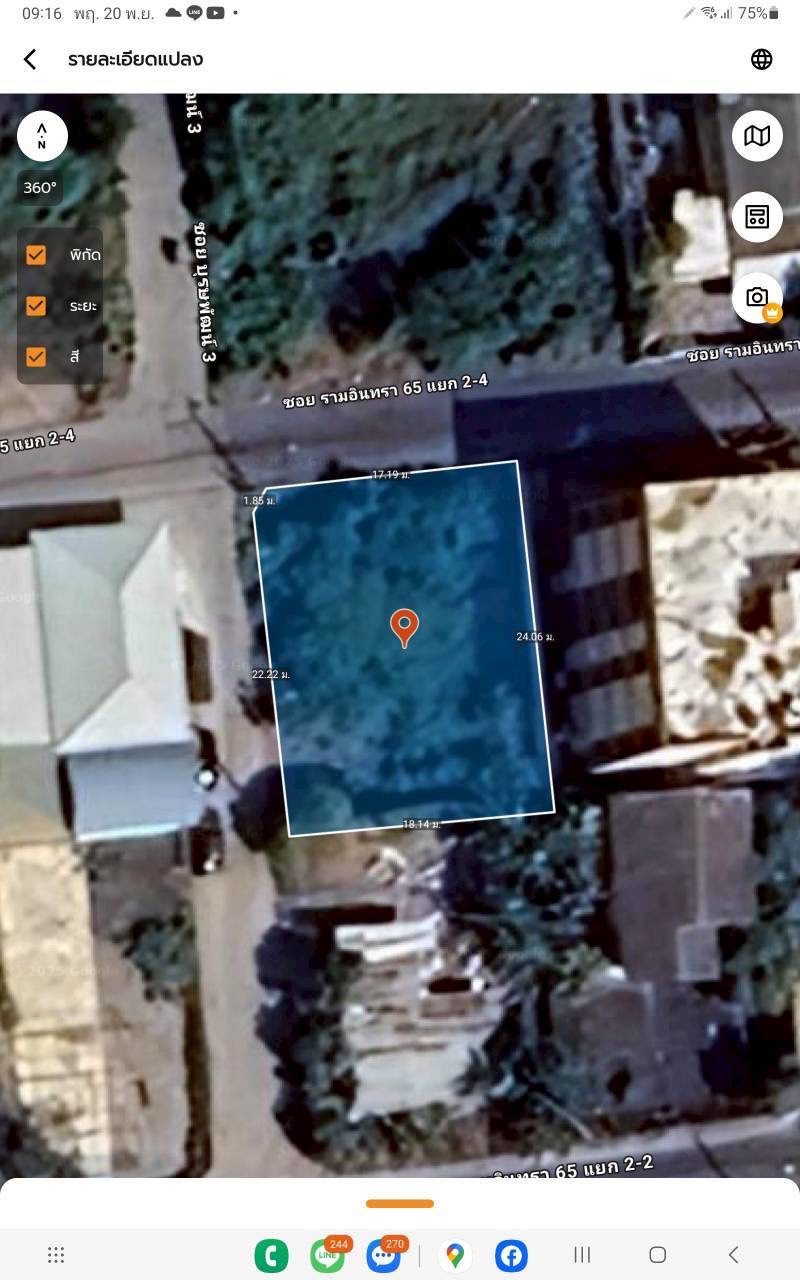Open Google Maps from the taskbar
Viewport: 800px width, 1280px height.
pyautogui.click(x=455, y=1255)
